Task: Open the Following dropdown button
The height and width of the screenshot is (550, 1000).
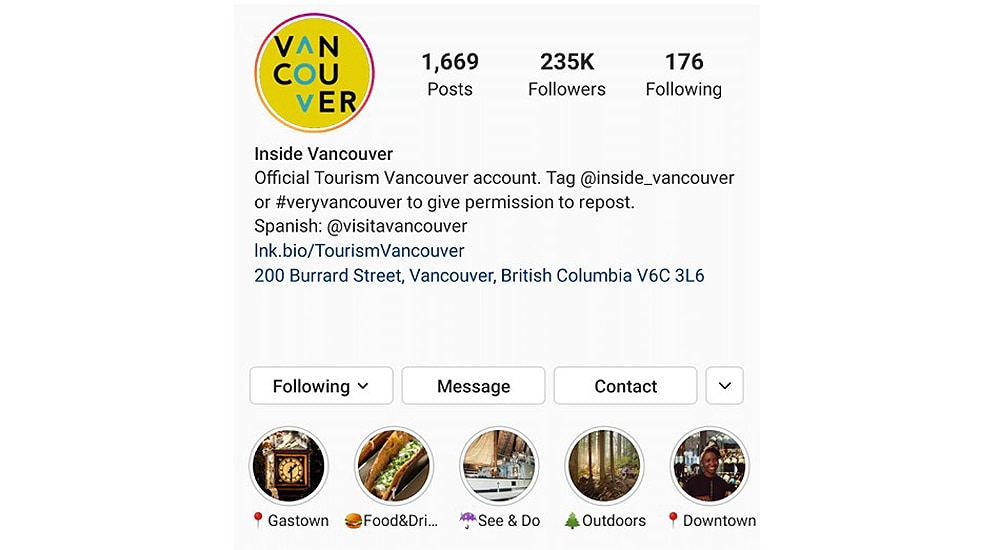Action: tap(320, 386)
